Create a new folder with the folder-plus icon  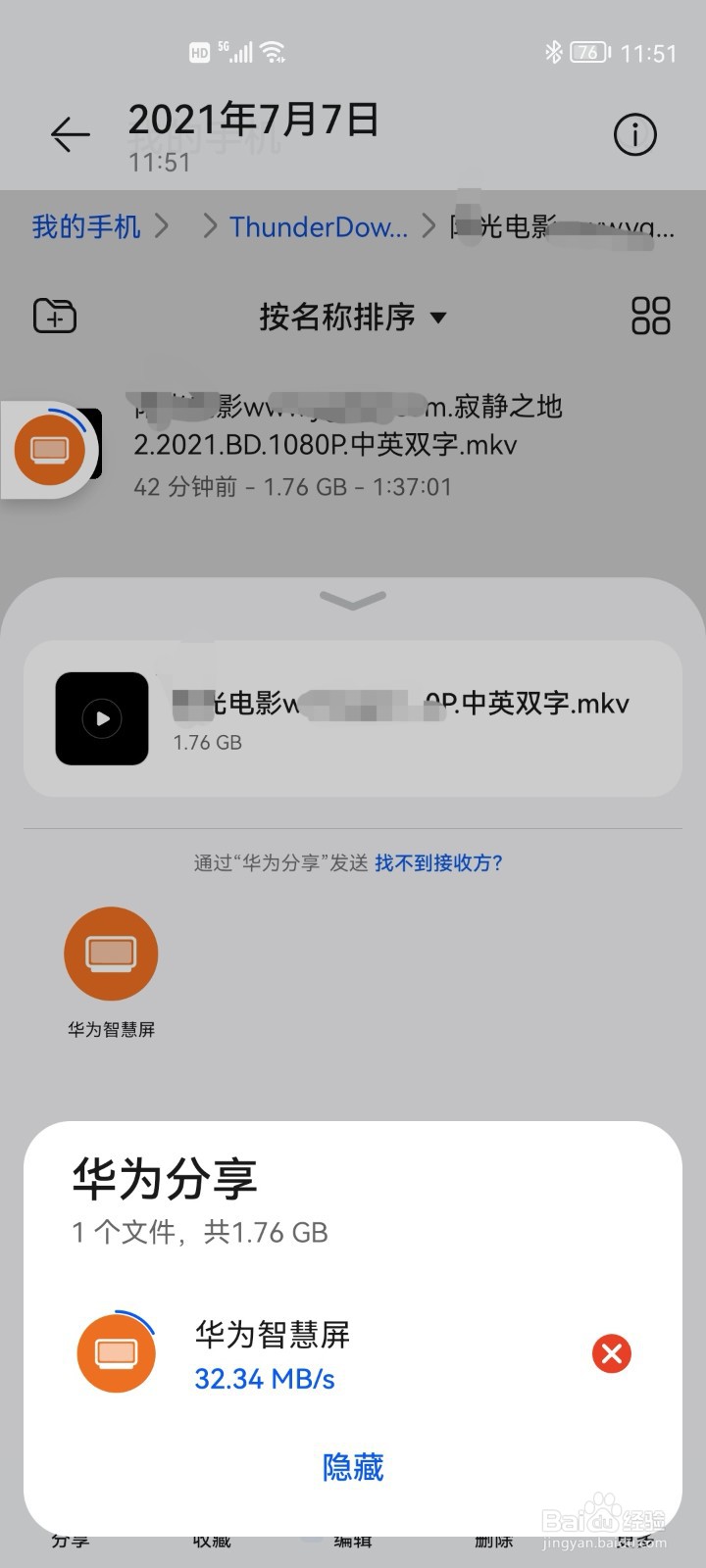coord(54,316)
